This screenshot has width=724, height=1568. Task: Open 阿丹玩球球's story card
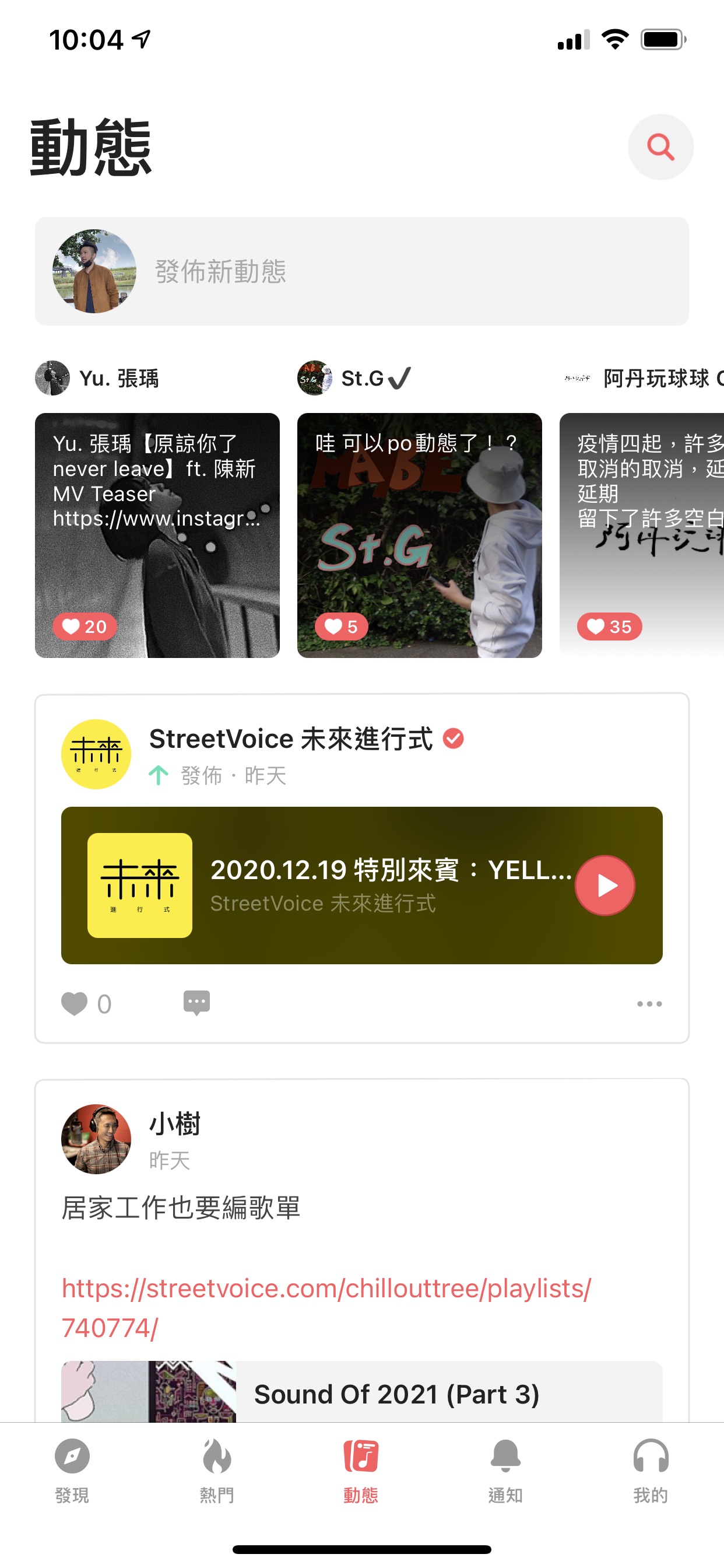(641, 535)
